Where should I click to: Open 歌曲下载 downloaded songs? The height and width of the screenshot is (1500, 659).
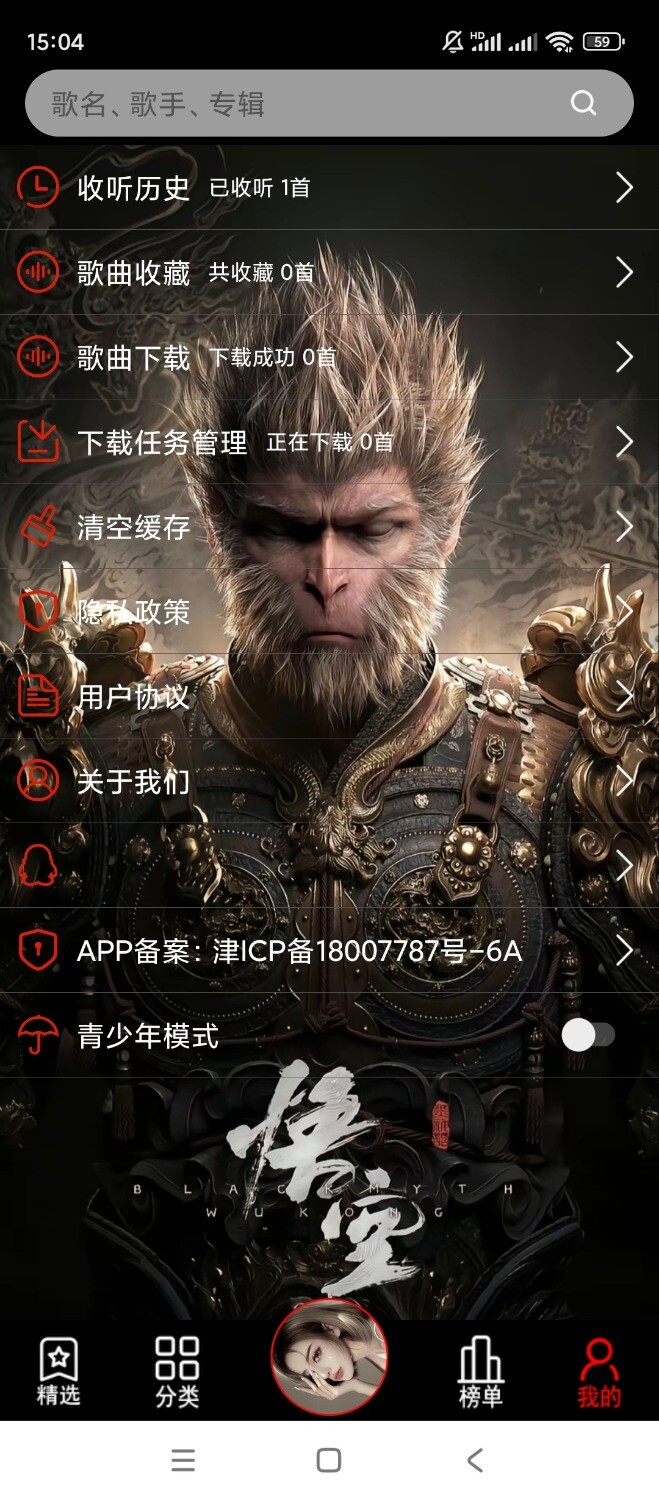pyautogui.click(x=329, y=357)
